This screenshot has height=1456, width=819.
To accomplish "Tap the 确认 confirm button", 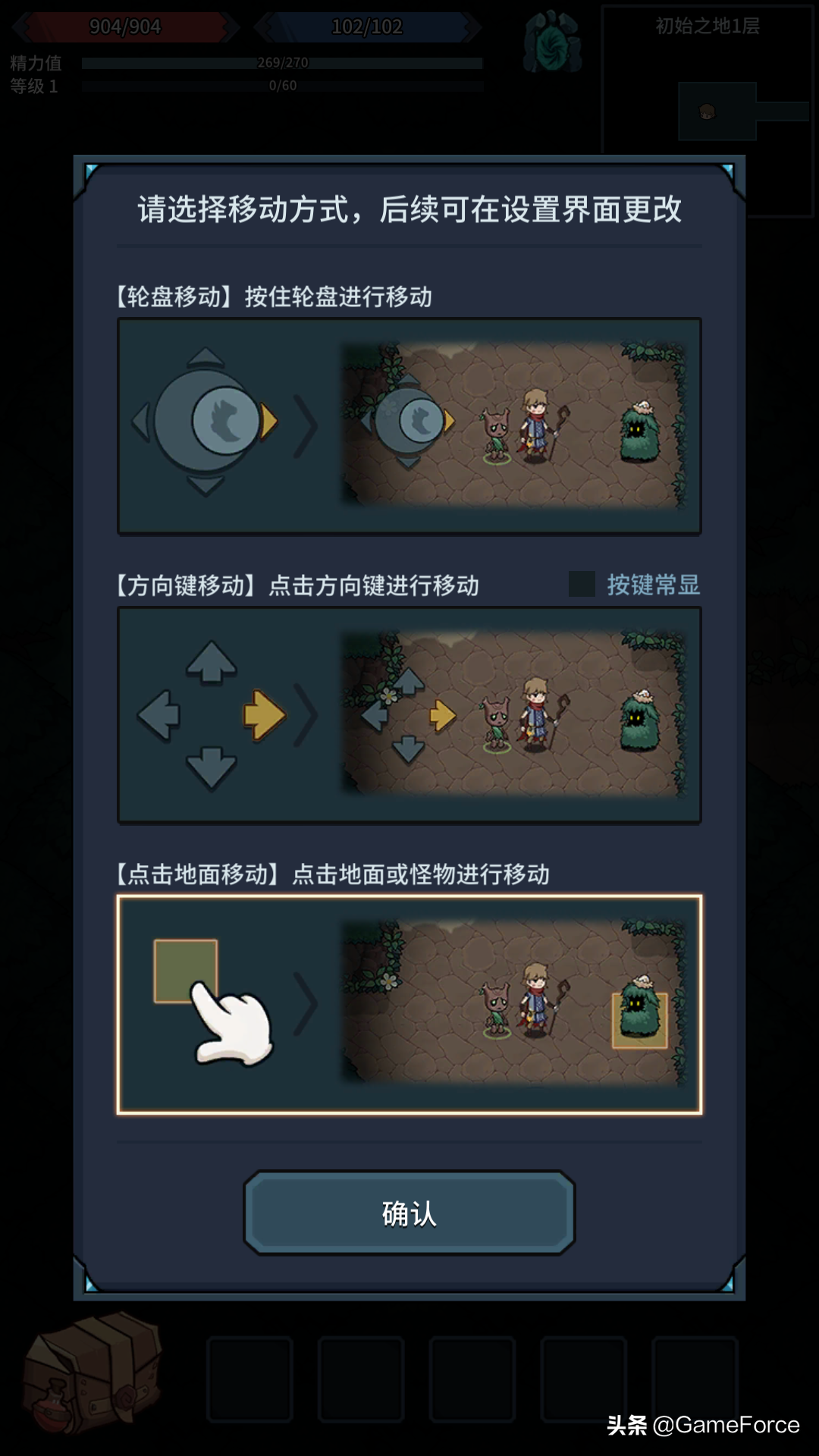I will click(409, 1213).
